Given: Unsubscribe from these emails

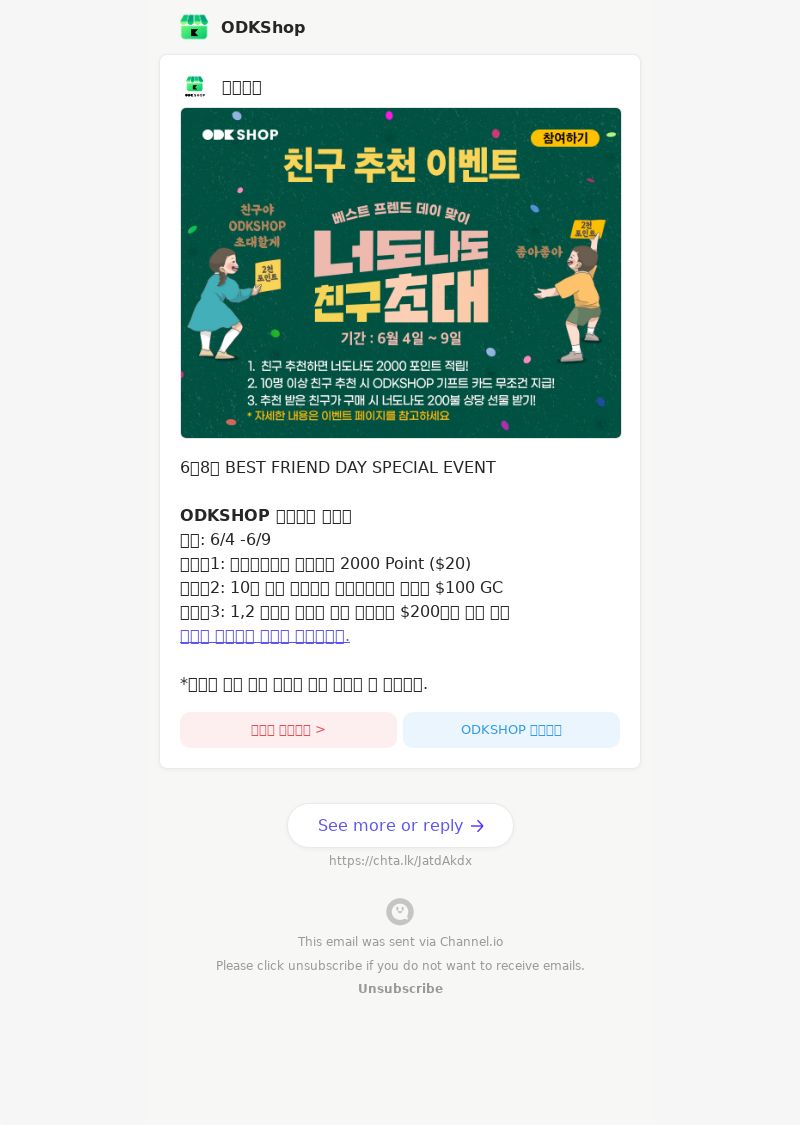Looking at the screenshot, I should [x=400, y=989].
